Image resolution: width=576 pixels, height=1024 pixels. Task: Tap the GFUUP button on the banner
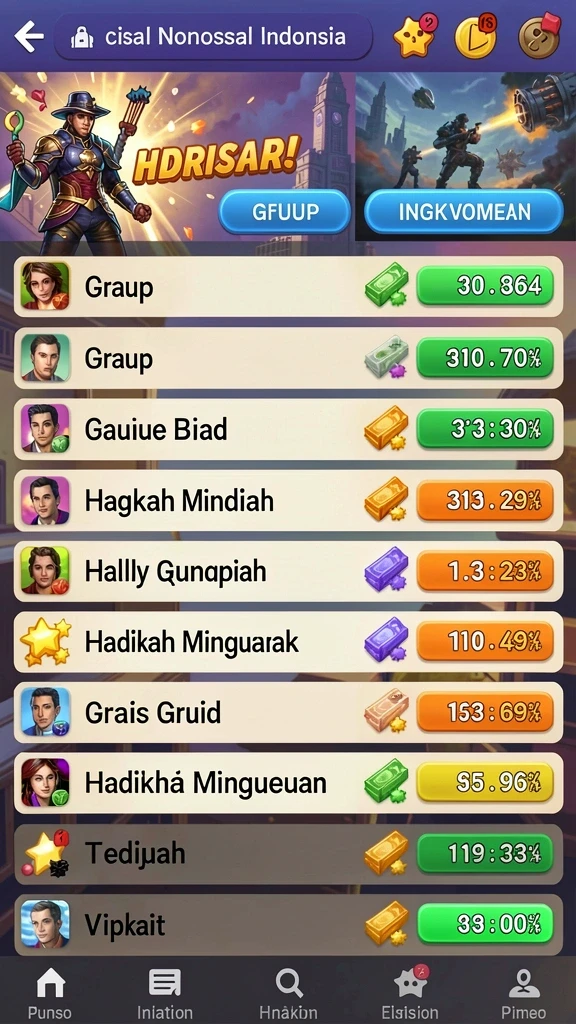285,212
